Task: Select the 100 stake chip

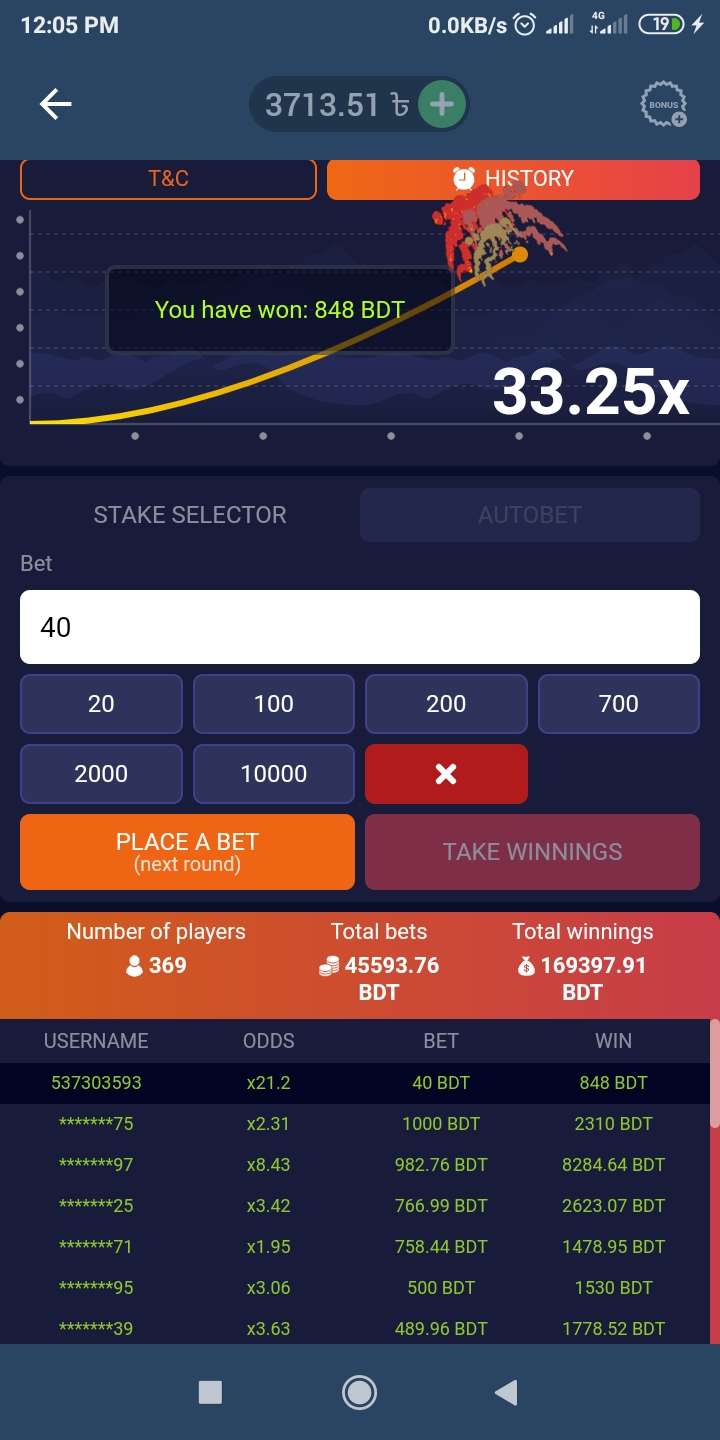Action: click(x=274, y=704)
